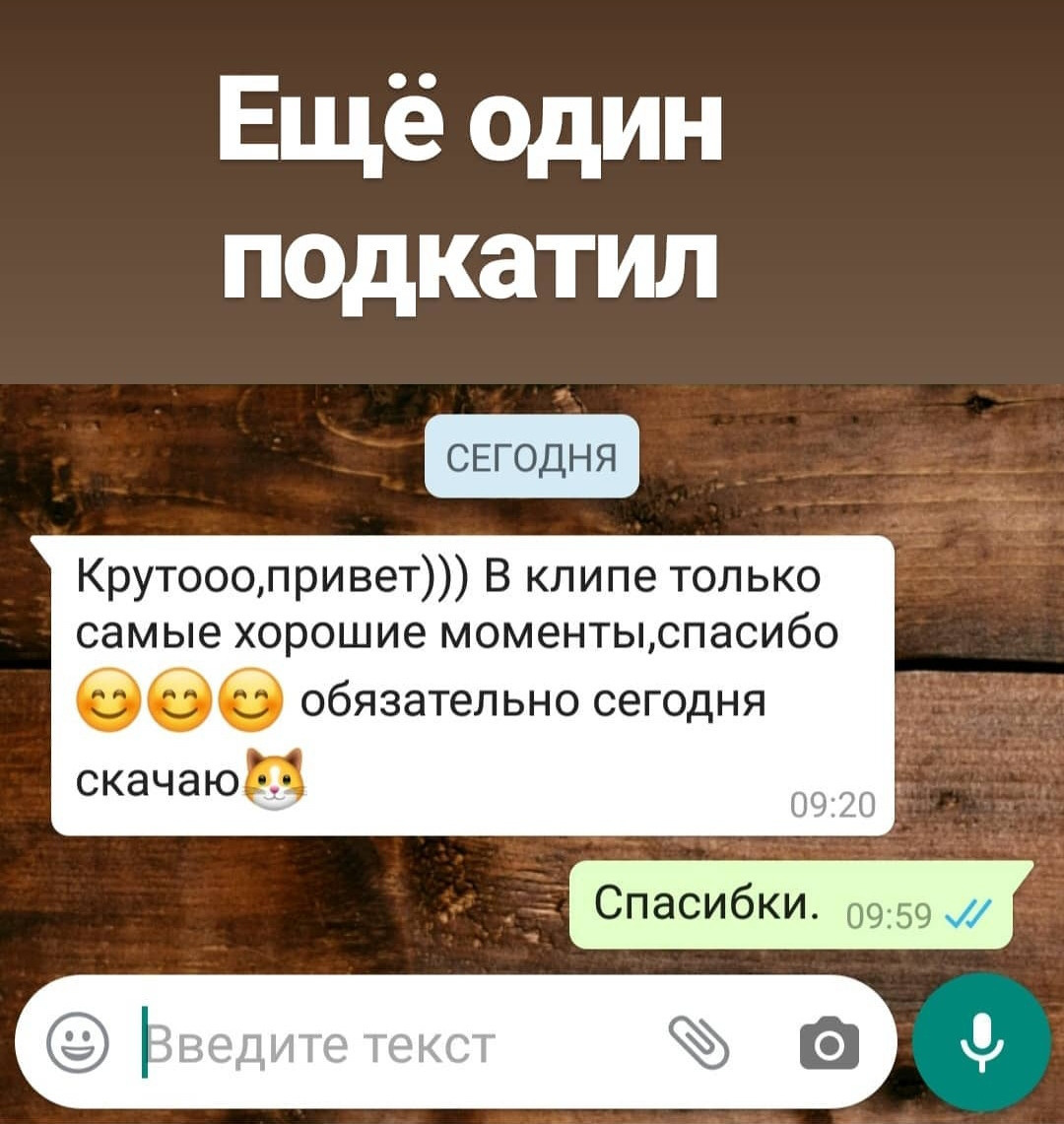Click the middle smiling emoji
This screenshot has height=1124, width=1064.
(x=180, y=699)
